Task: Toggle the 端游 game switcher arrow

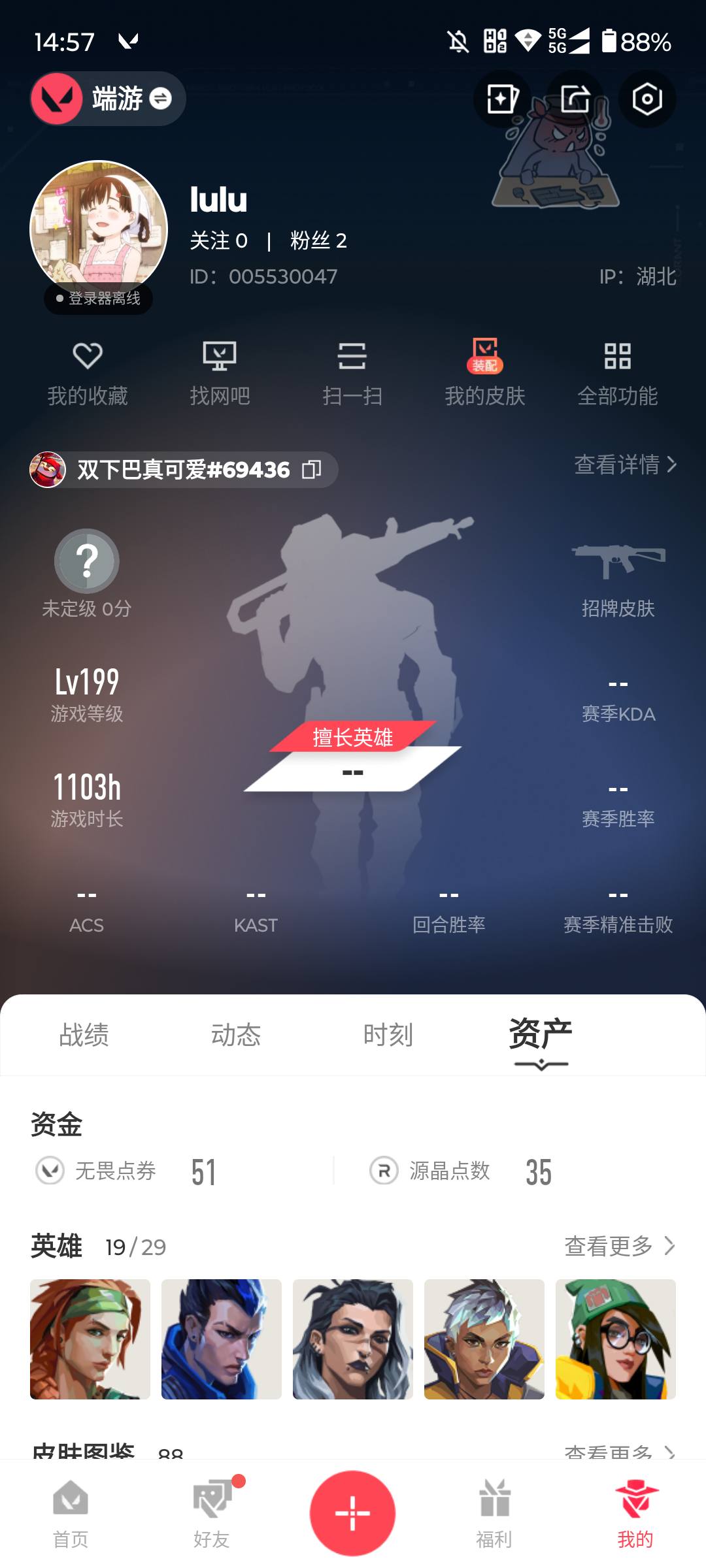Action: (160, 97)
